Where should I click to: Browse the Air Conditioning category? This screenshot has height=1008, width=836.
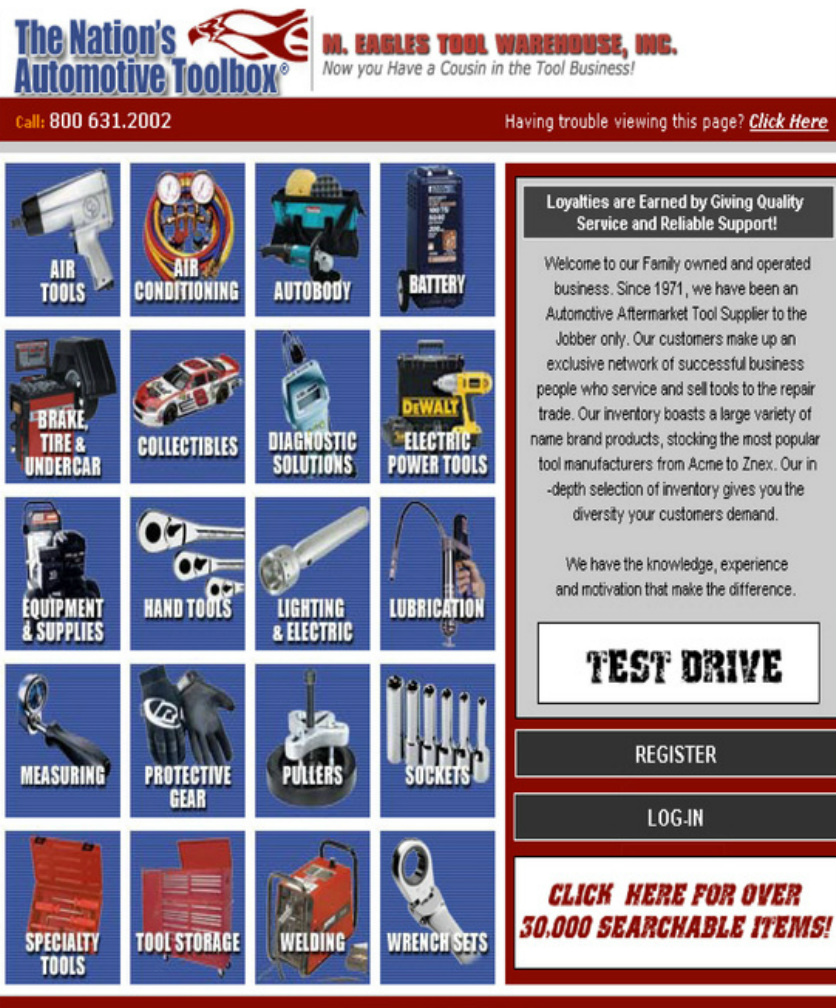click(x=187, y=240)
